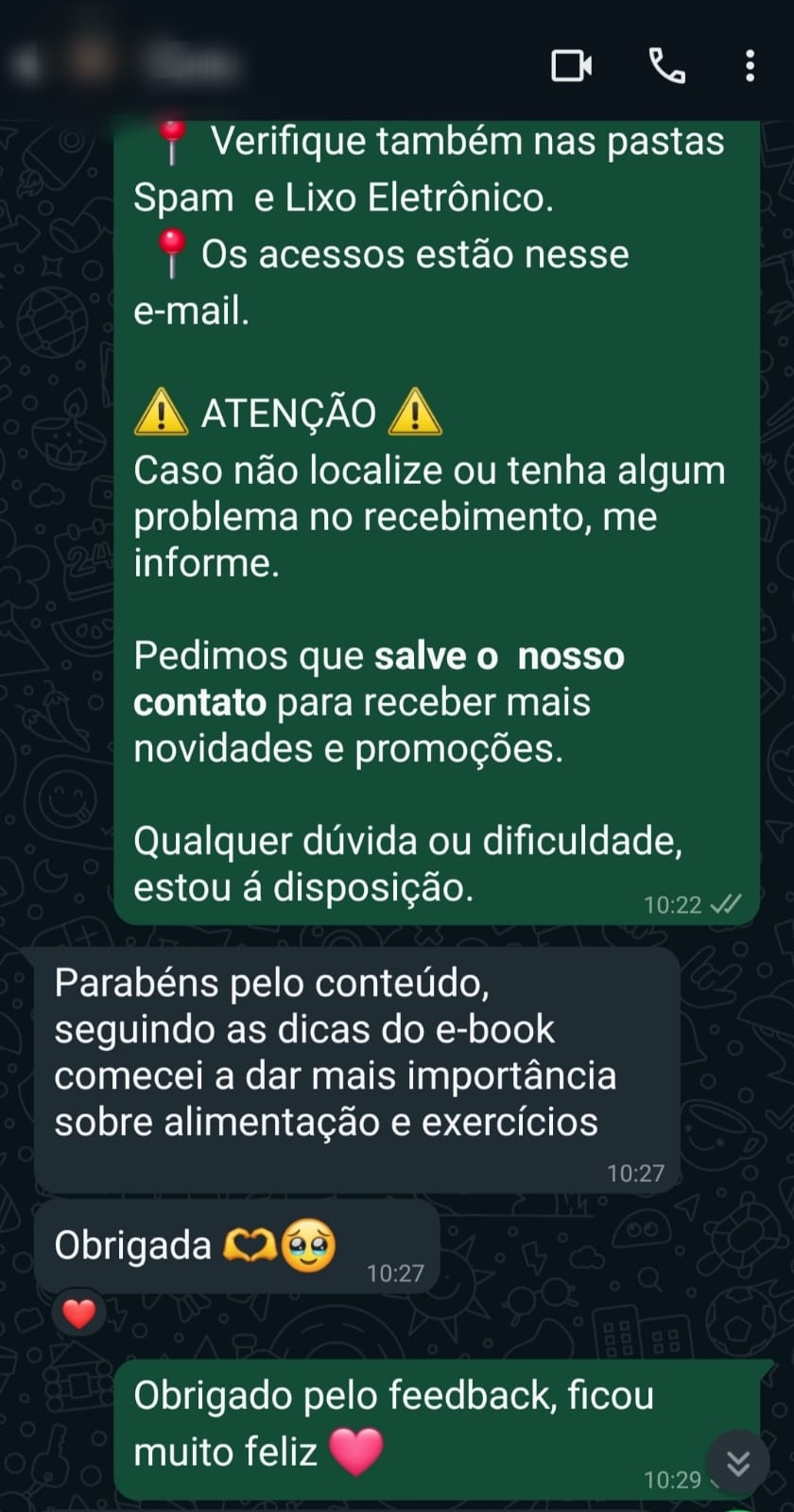Open the heart reaction under Obrigada
This screenshot has width=794, height=1512.
tap(79, 1314)
